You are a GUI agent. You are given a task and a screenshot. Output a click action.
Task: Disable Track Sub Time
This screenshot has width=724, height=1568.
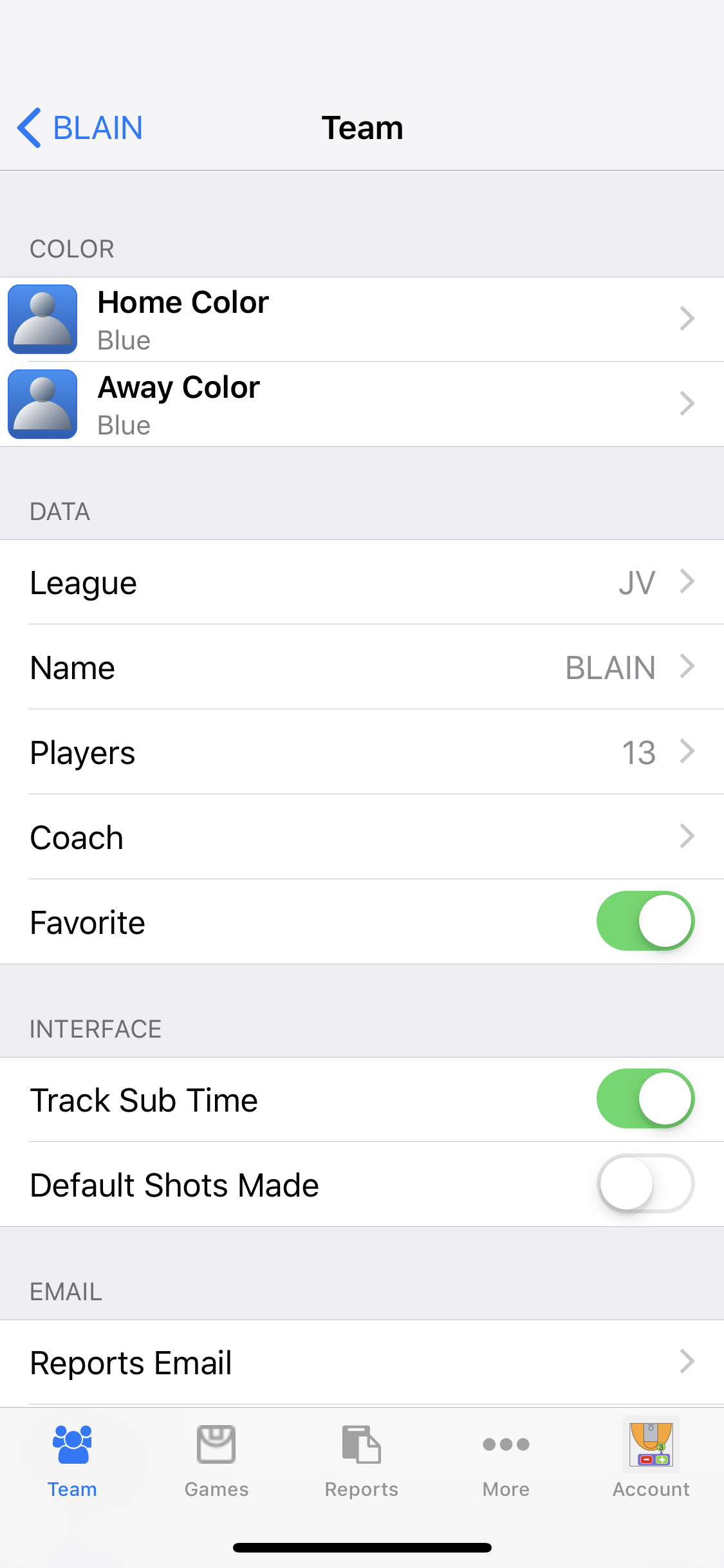(x=645, y=1099)
